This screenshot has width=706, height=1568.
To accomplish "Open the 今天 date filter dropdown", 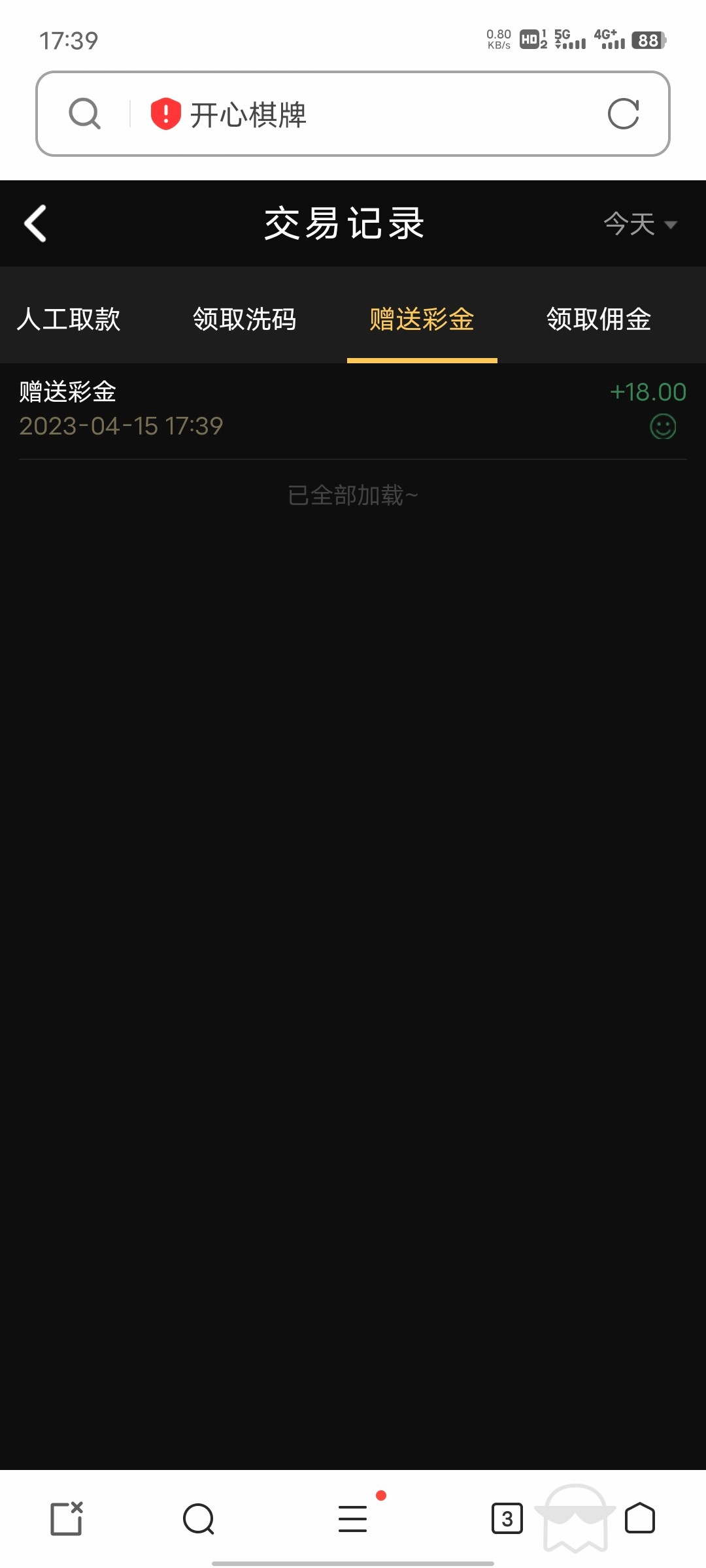I will pyautogui.click(x=639, y=224).
